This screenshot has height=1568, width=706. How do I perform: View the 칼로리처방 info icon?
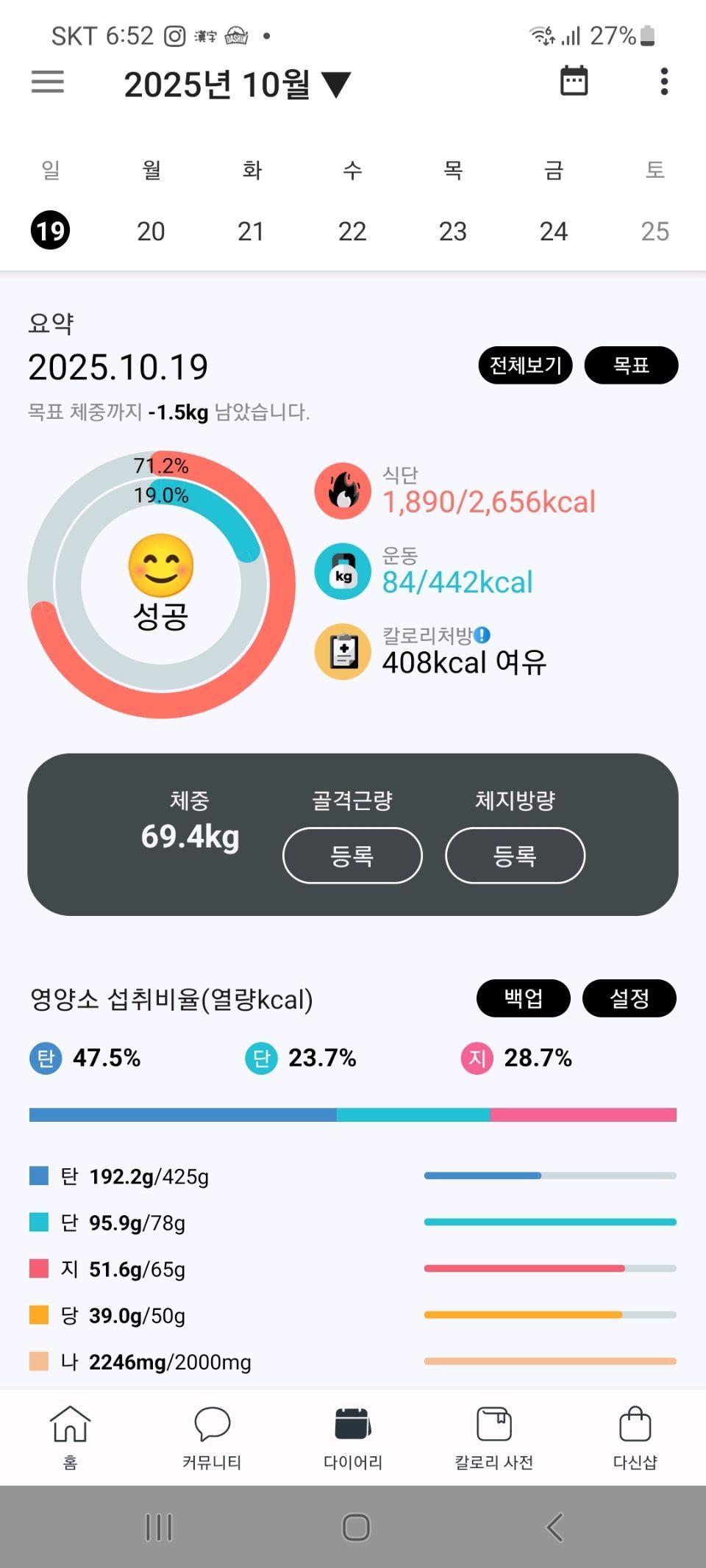[482, 635]
